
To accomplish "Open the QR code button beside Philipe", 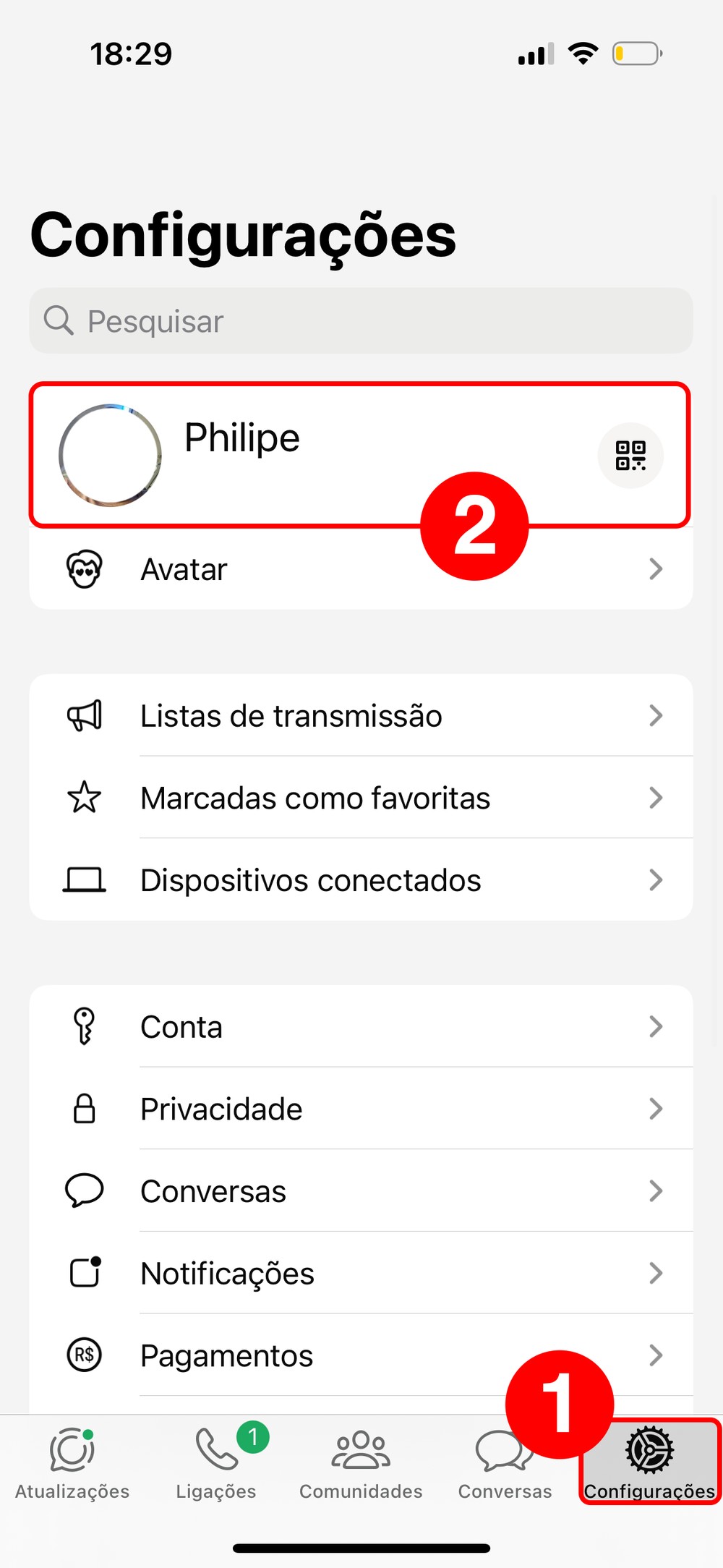I will click(630, 456).
